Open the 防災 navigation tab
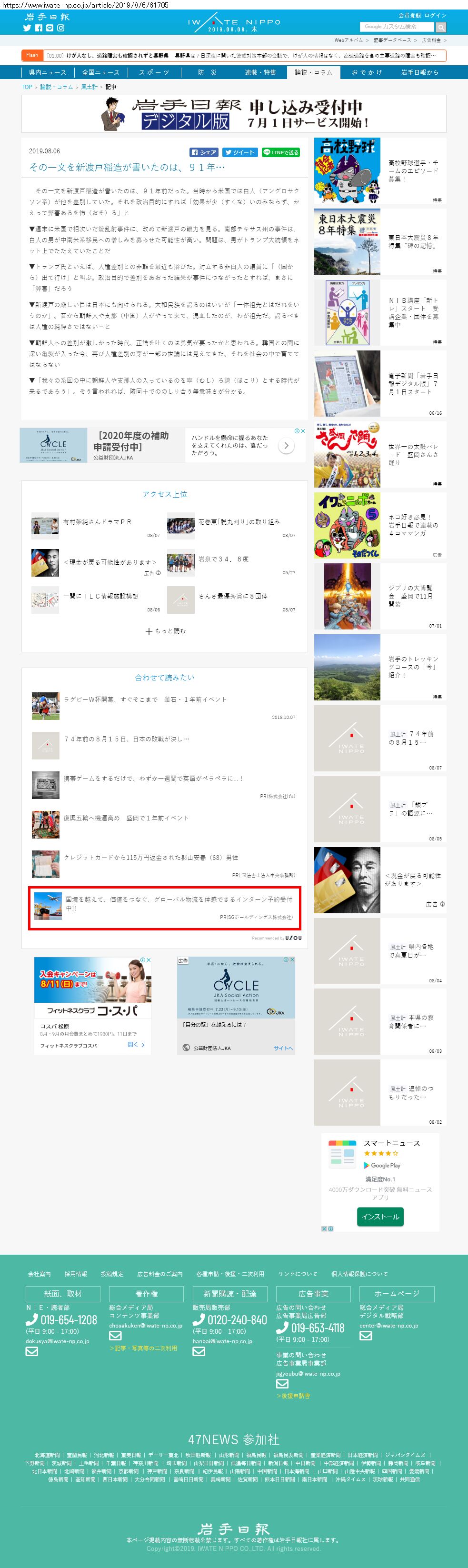 click(207, 72)
